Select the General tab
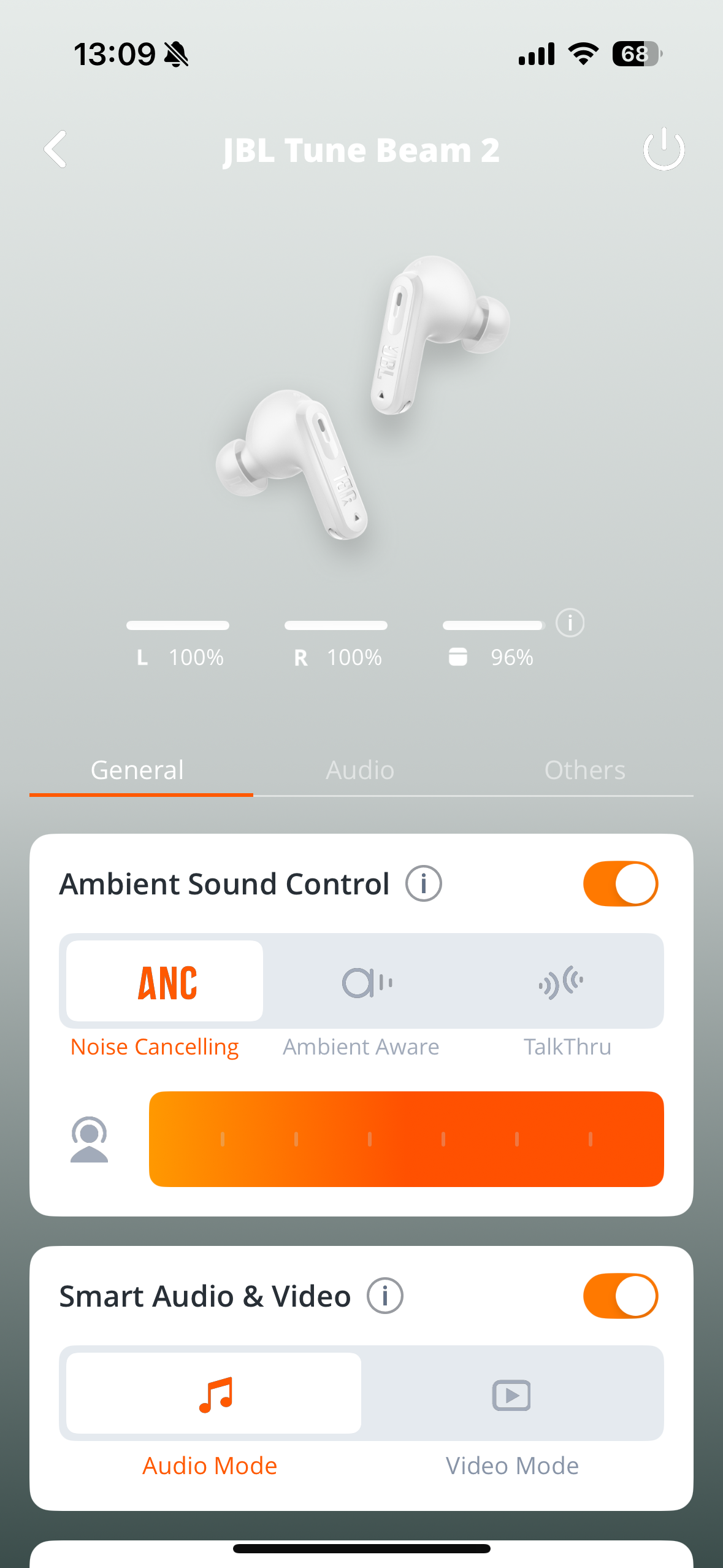The image size is (723, 1568). [x=137, y=770]
